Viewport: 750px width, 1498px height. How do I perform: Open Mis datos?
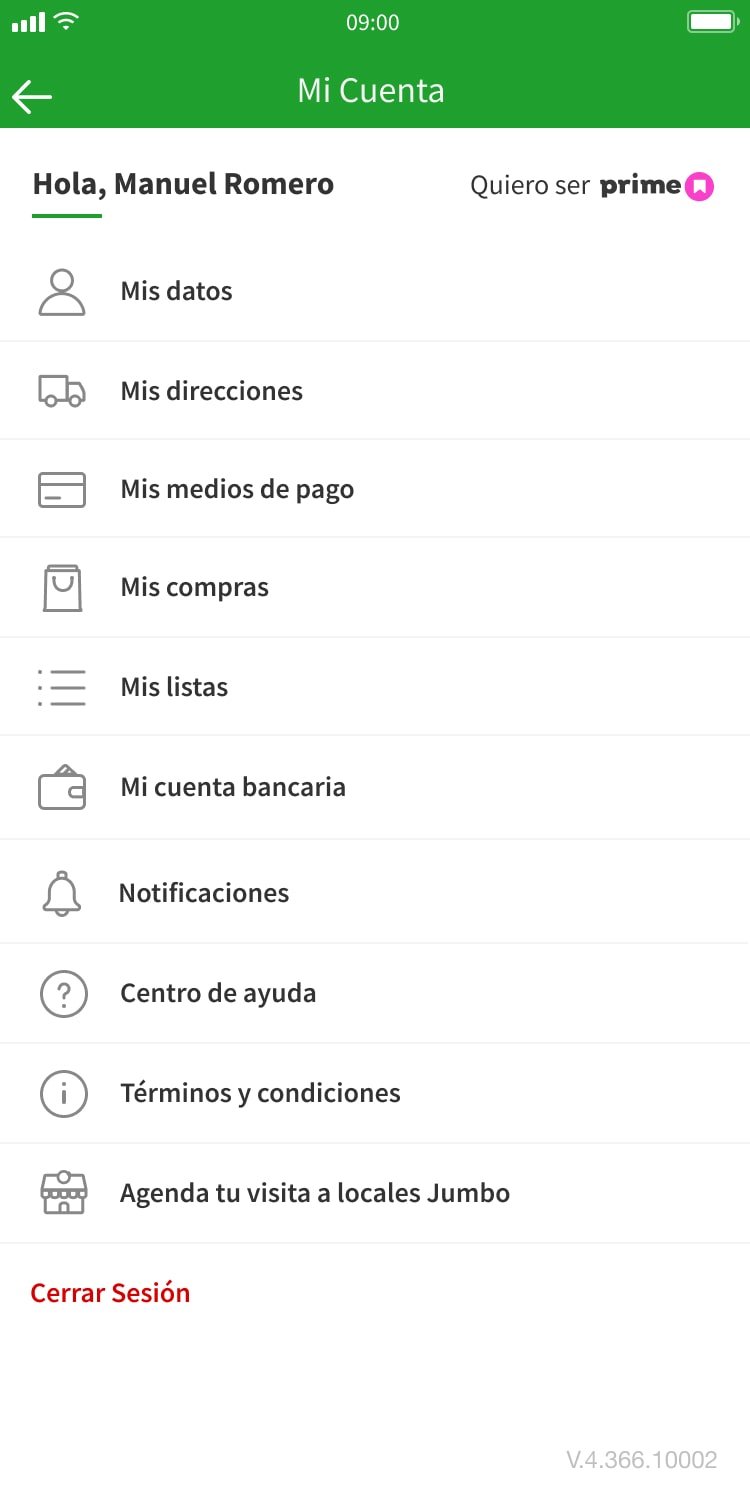tap(176, 291)
